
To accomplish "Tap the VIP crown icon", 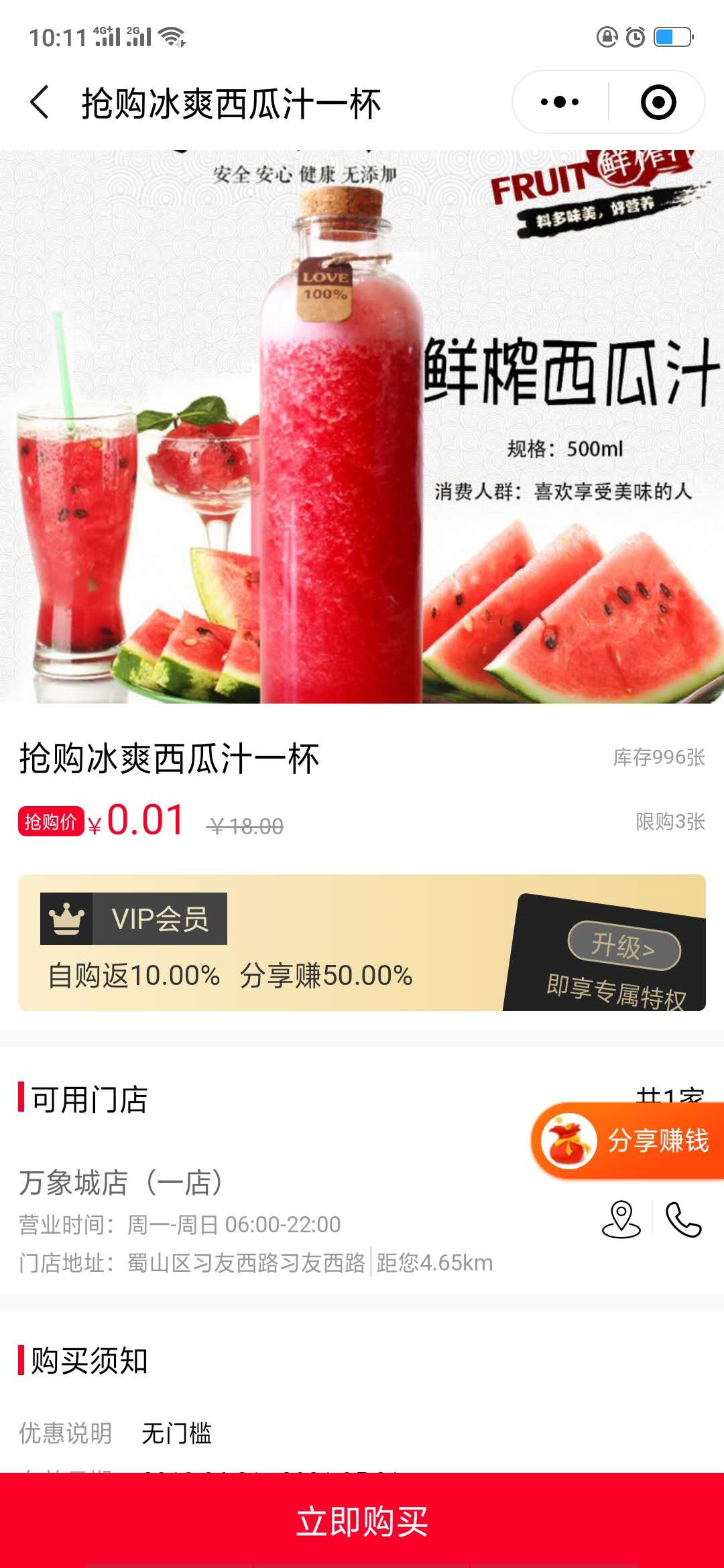I will point(65,917).
